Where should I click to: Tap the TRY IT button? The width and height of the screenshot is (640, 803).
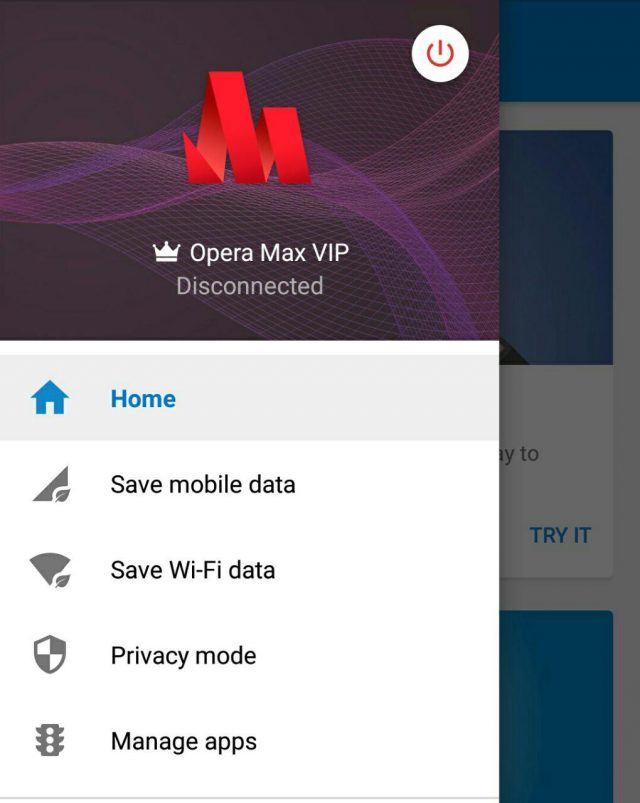pos(560,535)
